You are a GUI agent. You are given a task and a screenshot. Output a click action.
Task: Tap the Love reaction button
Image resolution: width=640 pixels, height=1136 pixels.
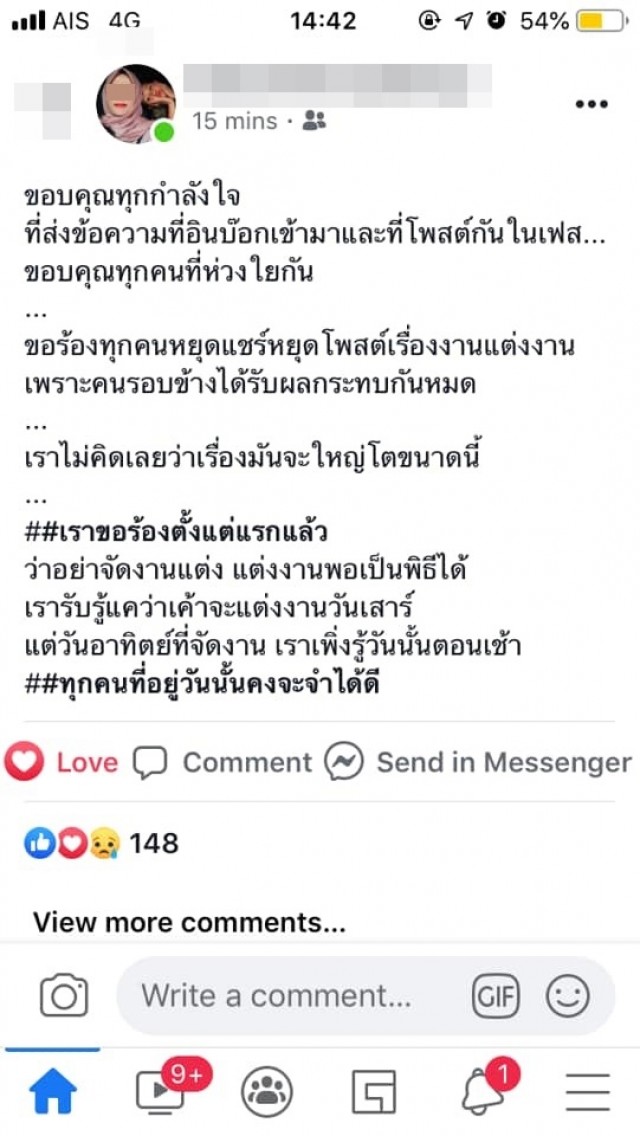[x=62, y=763]
